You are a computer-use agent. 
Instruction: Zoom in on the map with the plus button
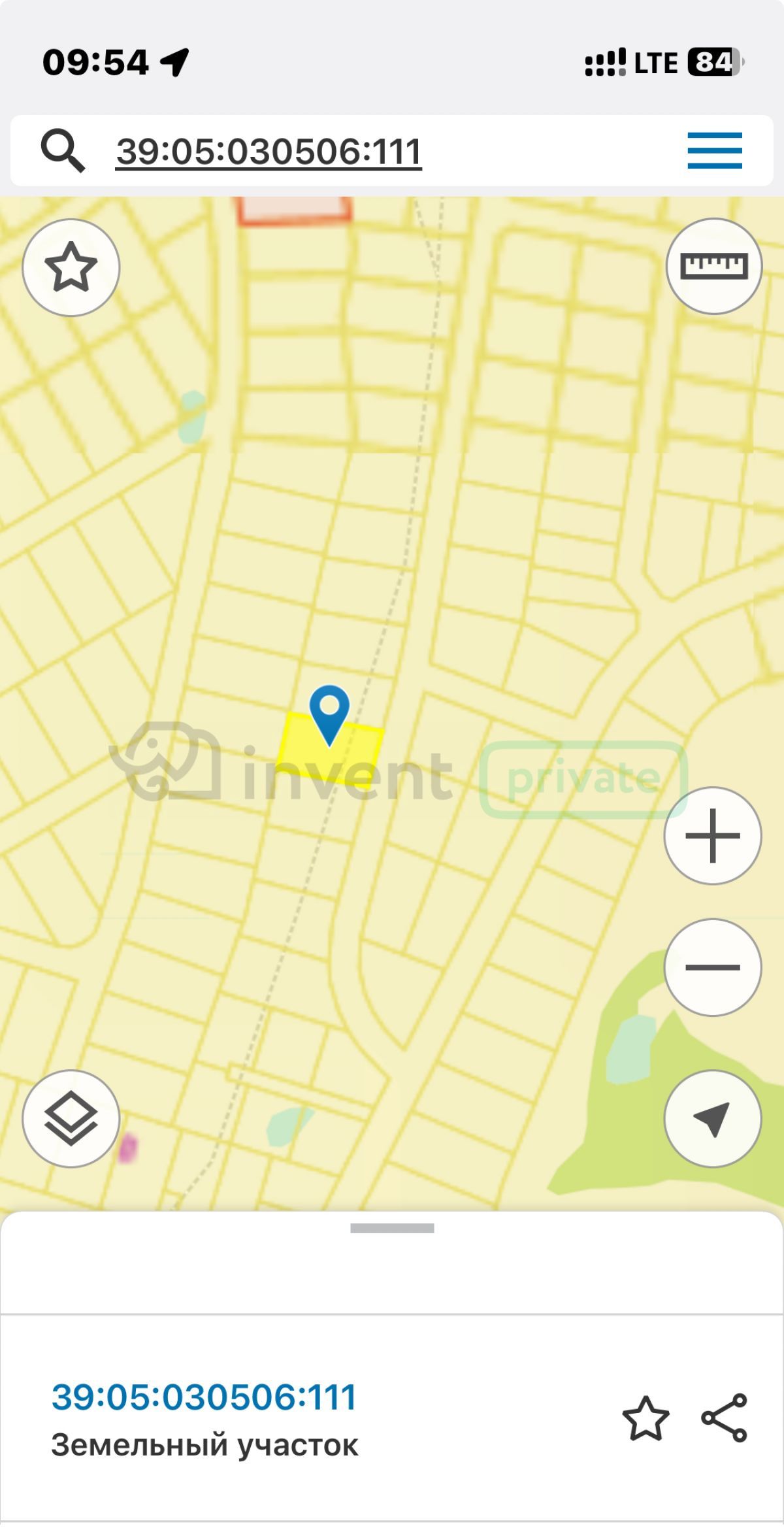[713, 836]
